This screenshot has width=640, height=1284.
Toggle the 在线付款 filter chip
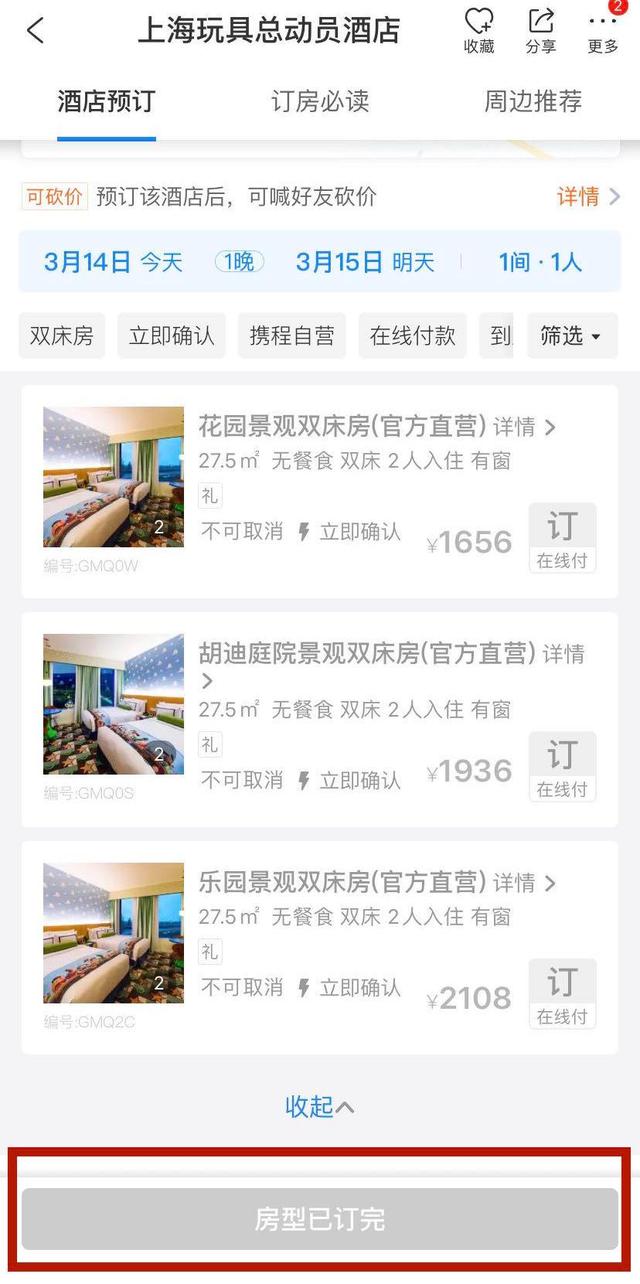[x=412, y=336]
